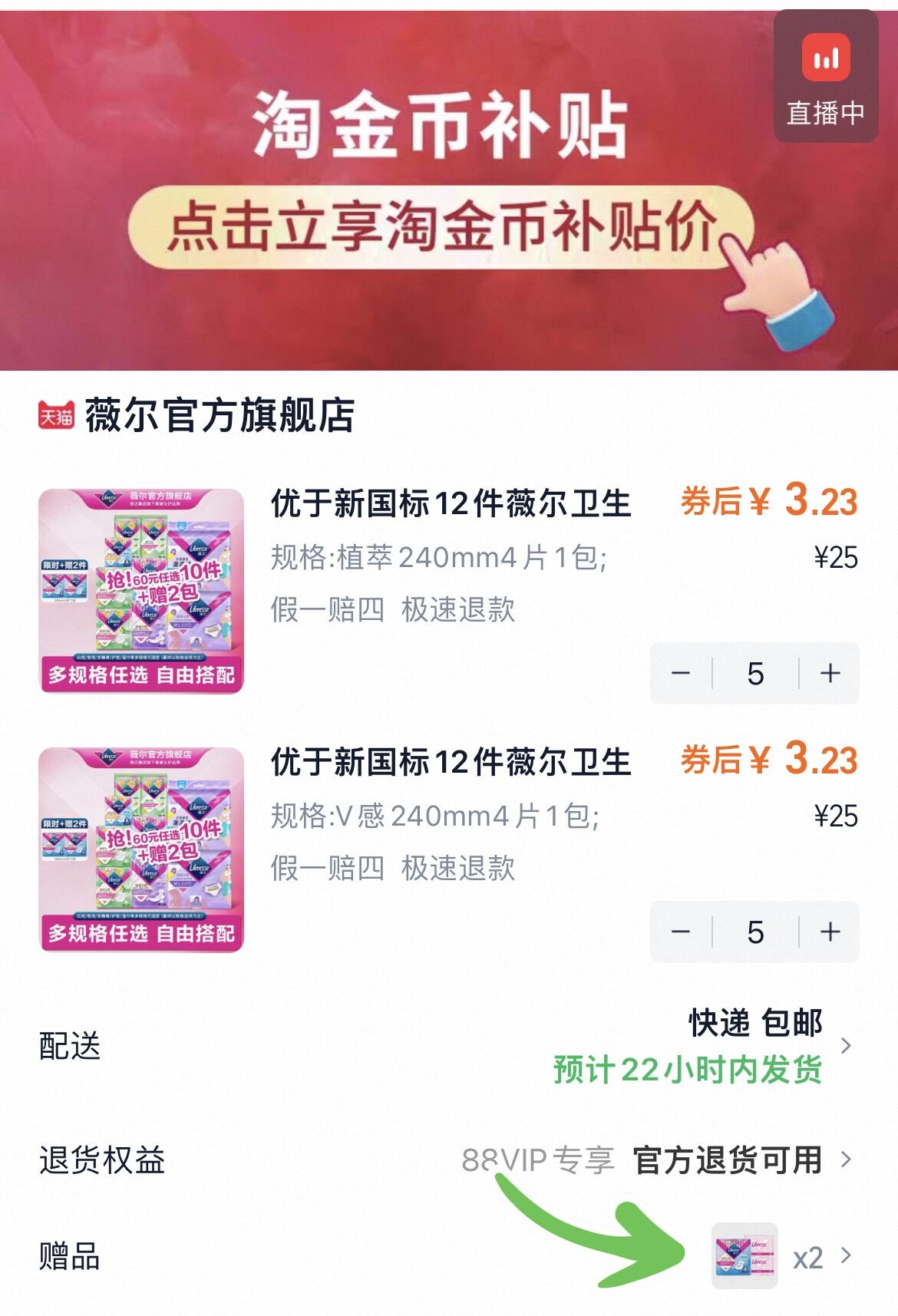The image size is (898, 1316).
Task: Open the V感 240mm product thumbnail
Action: pyautogui.click(x=141, y=849)
